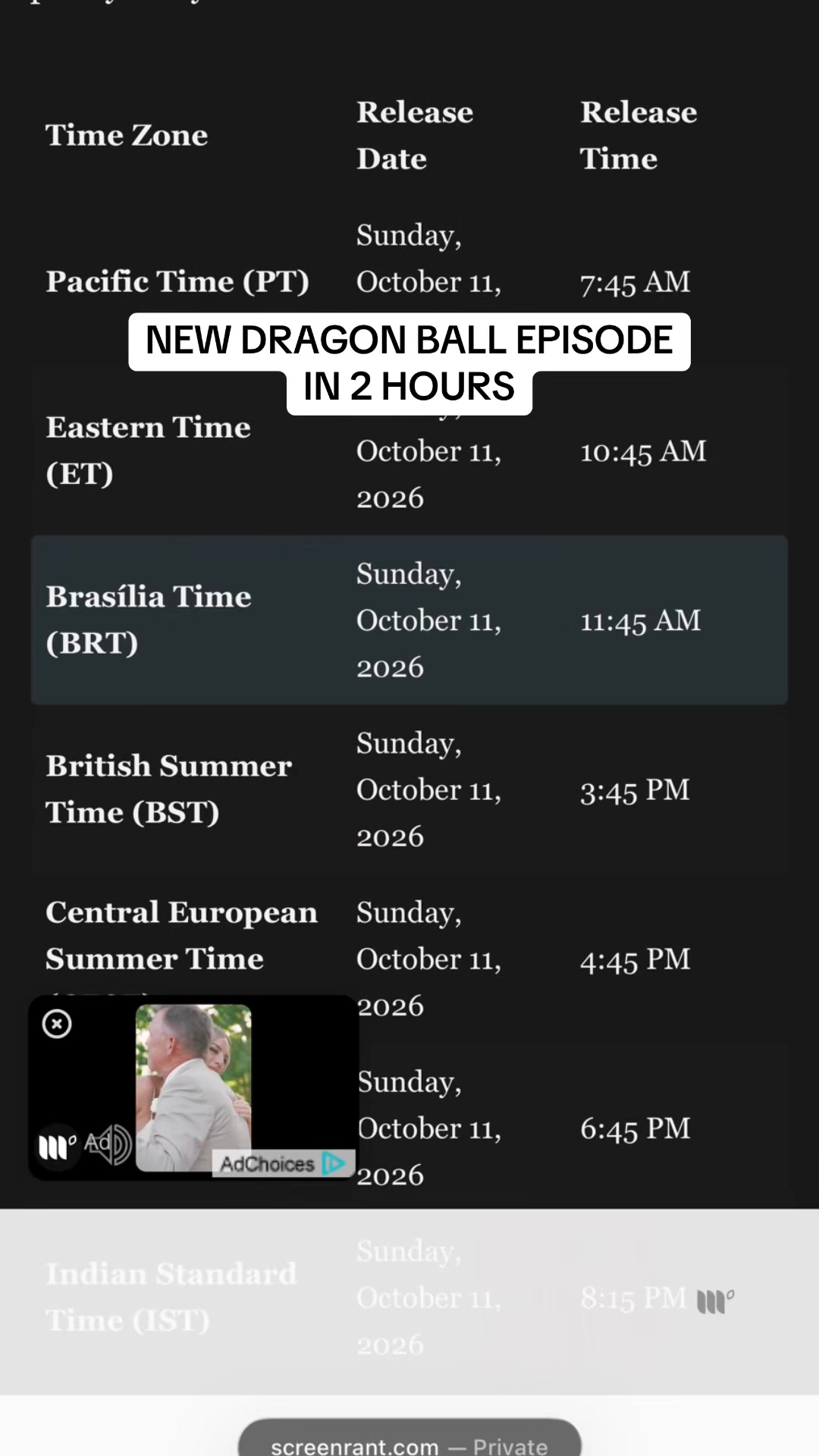
Task: Mute the video ad's sound
Action: [x=110, y=1144]
